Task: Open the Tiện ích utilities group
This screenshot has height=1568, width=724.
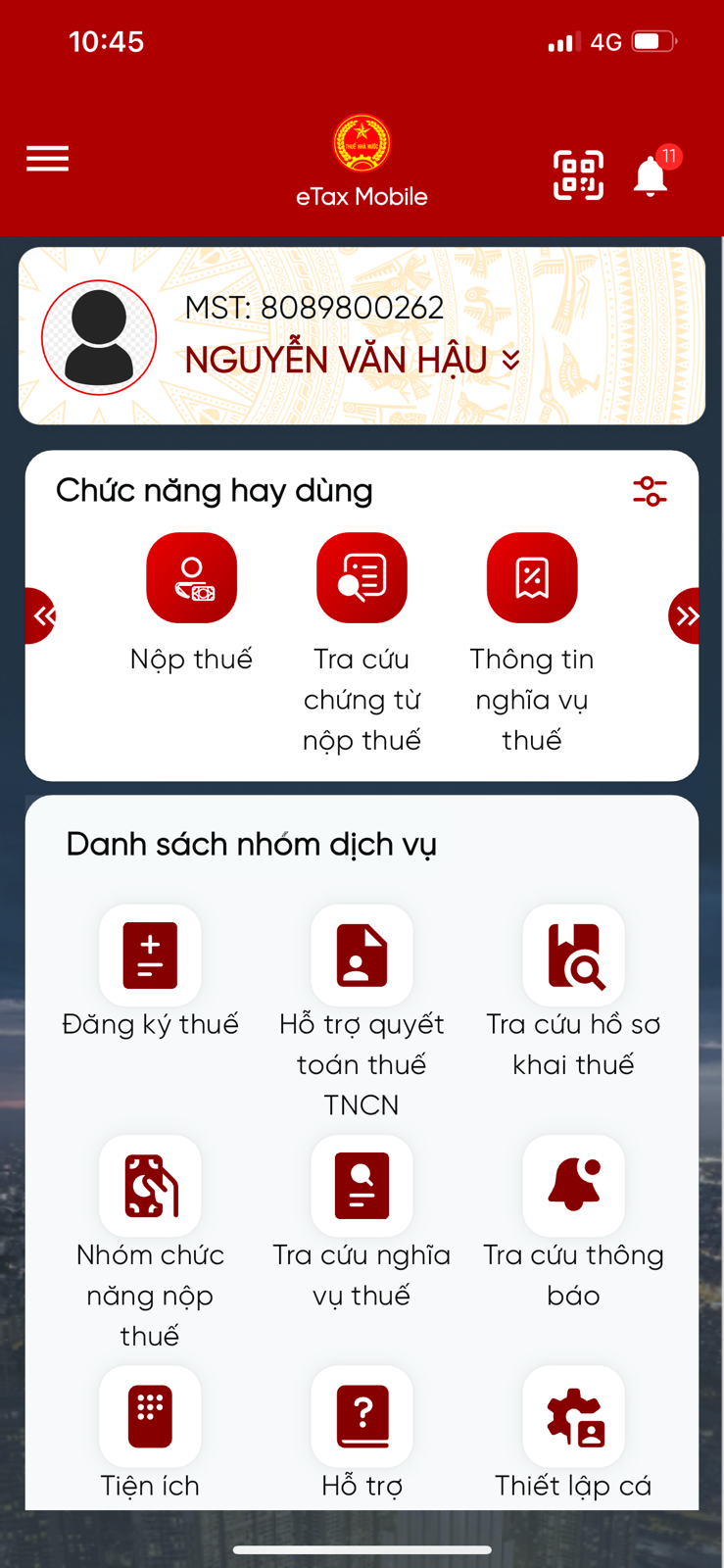Action: [x=150, y=1417]
